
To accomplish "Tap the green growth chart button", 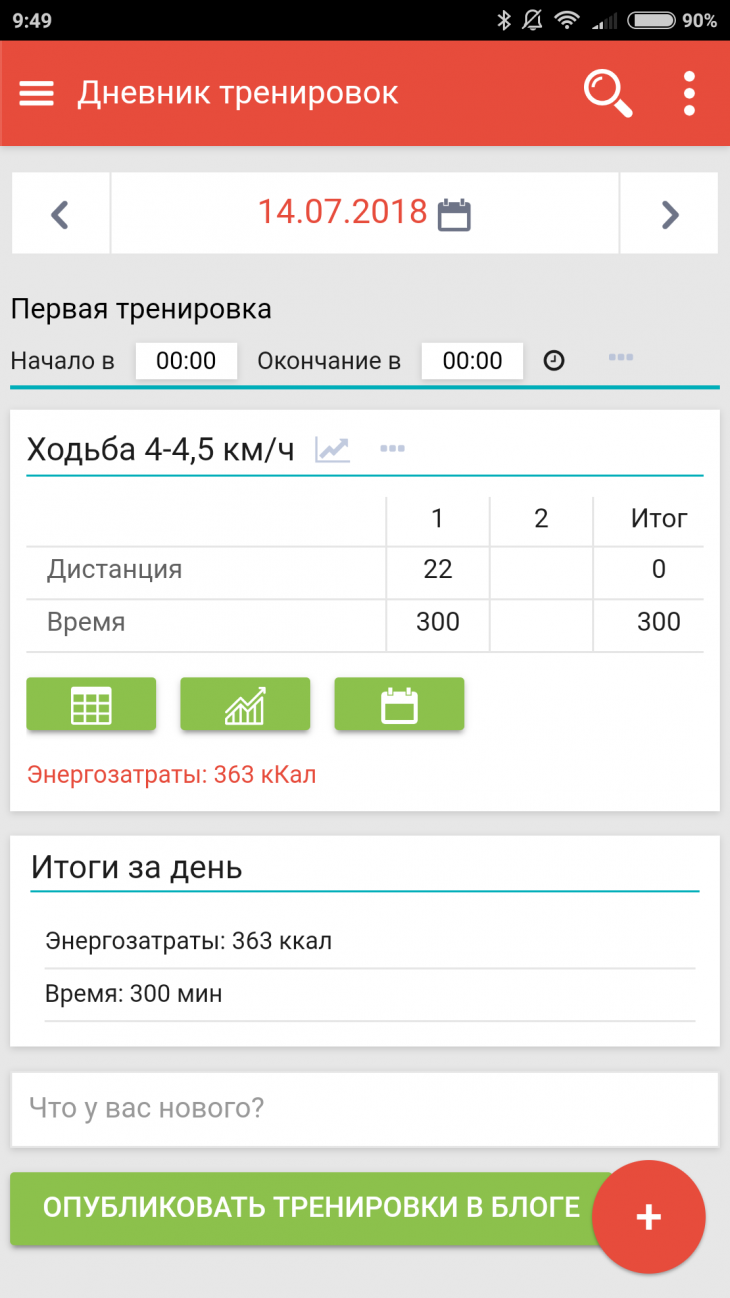I will tap(245, 705).
